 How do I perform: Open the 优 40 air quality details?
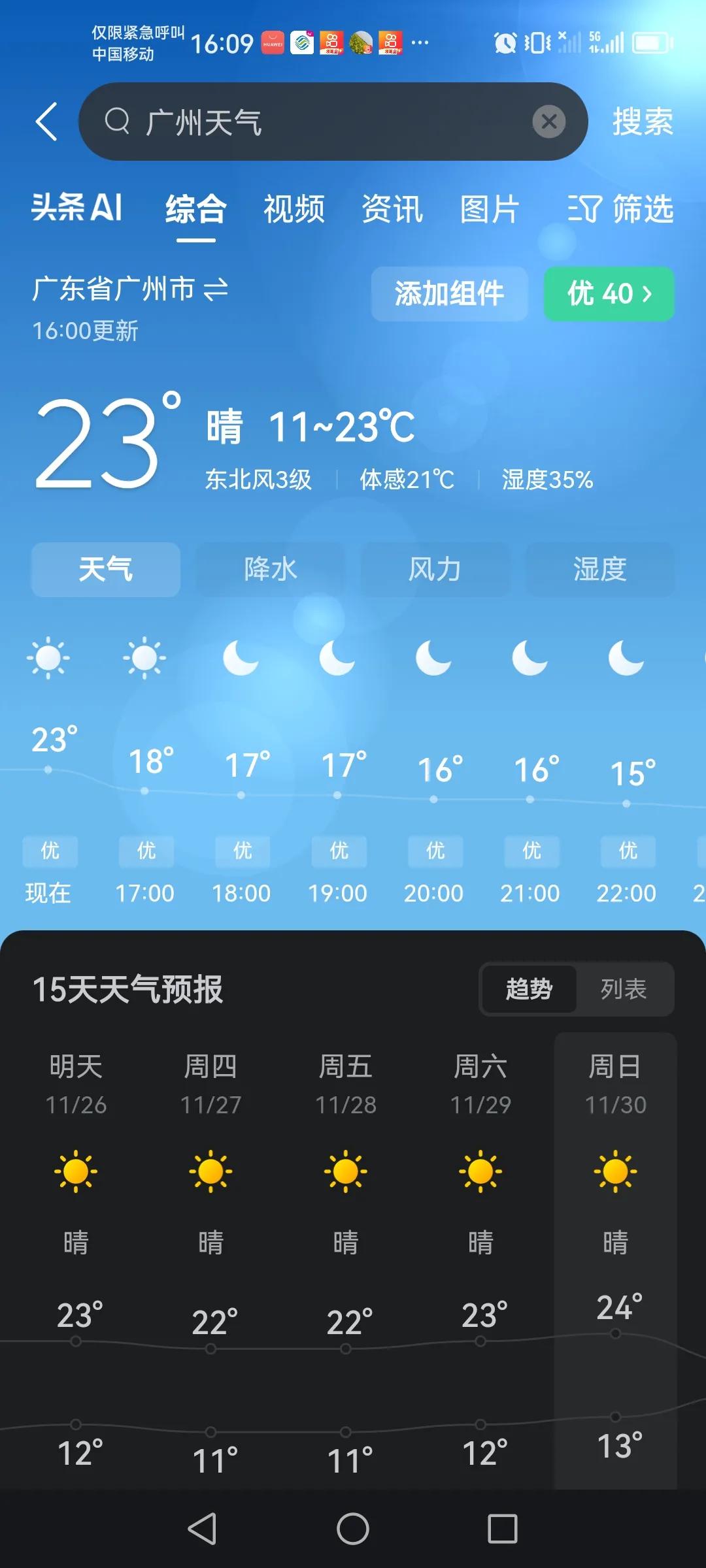607,294
